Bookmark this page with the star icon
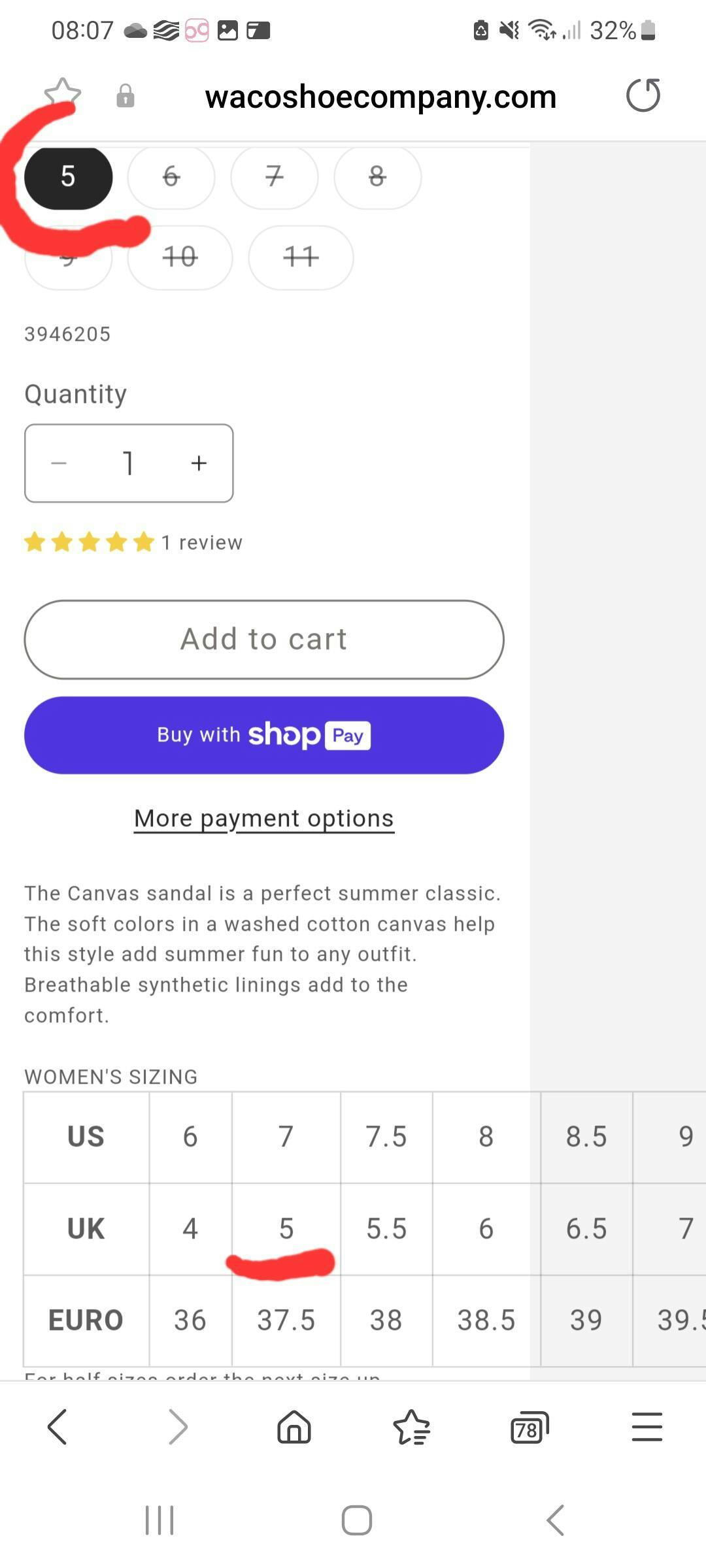706x1568 pixels. (63, 95)
